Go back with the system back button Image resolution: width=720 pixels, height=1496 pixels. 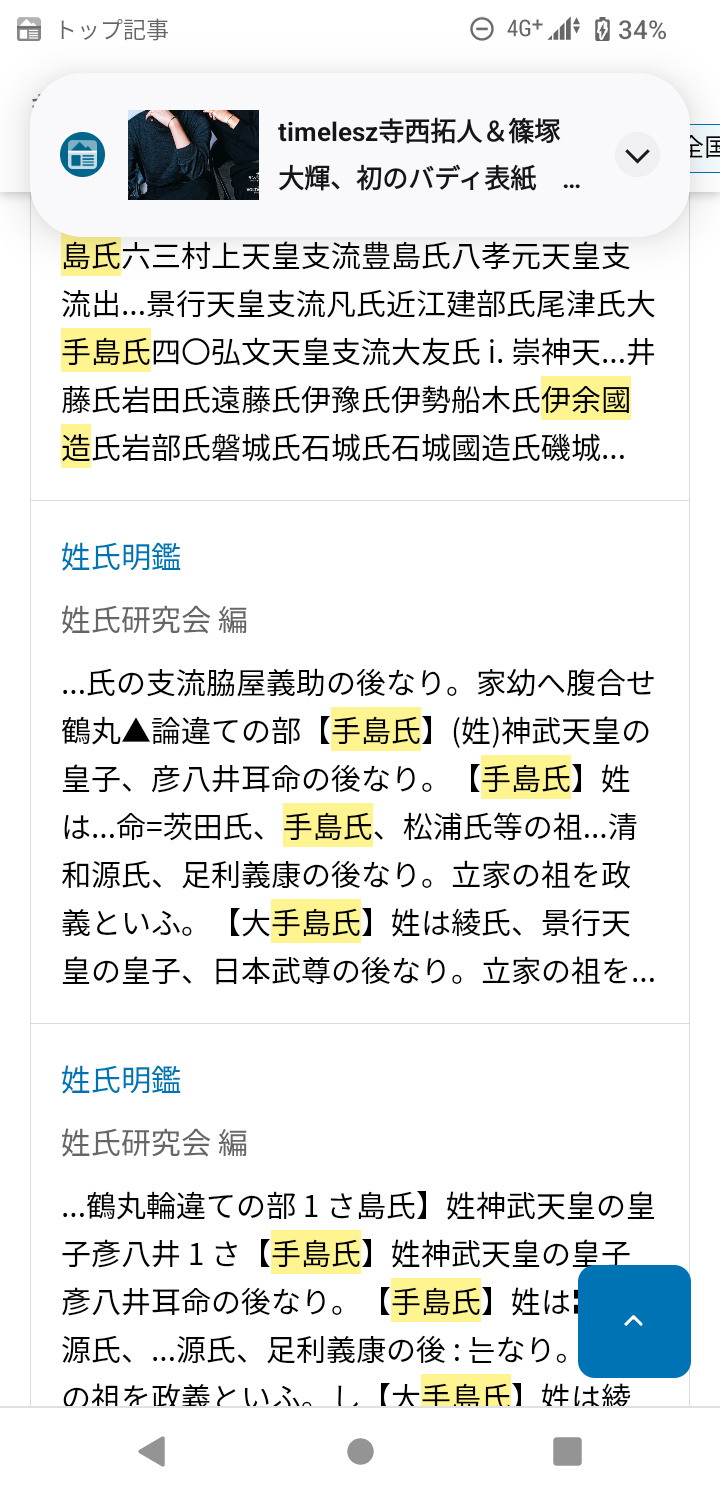(x=152, y=1451)
